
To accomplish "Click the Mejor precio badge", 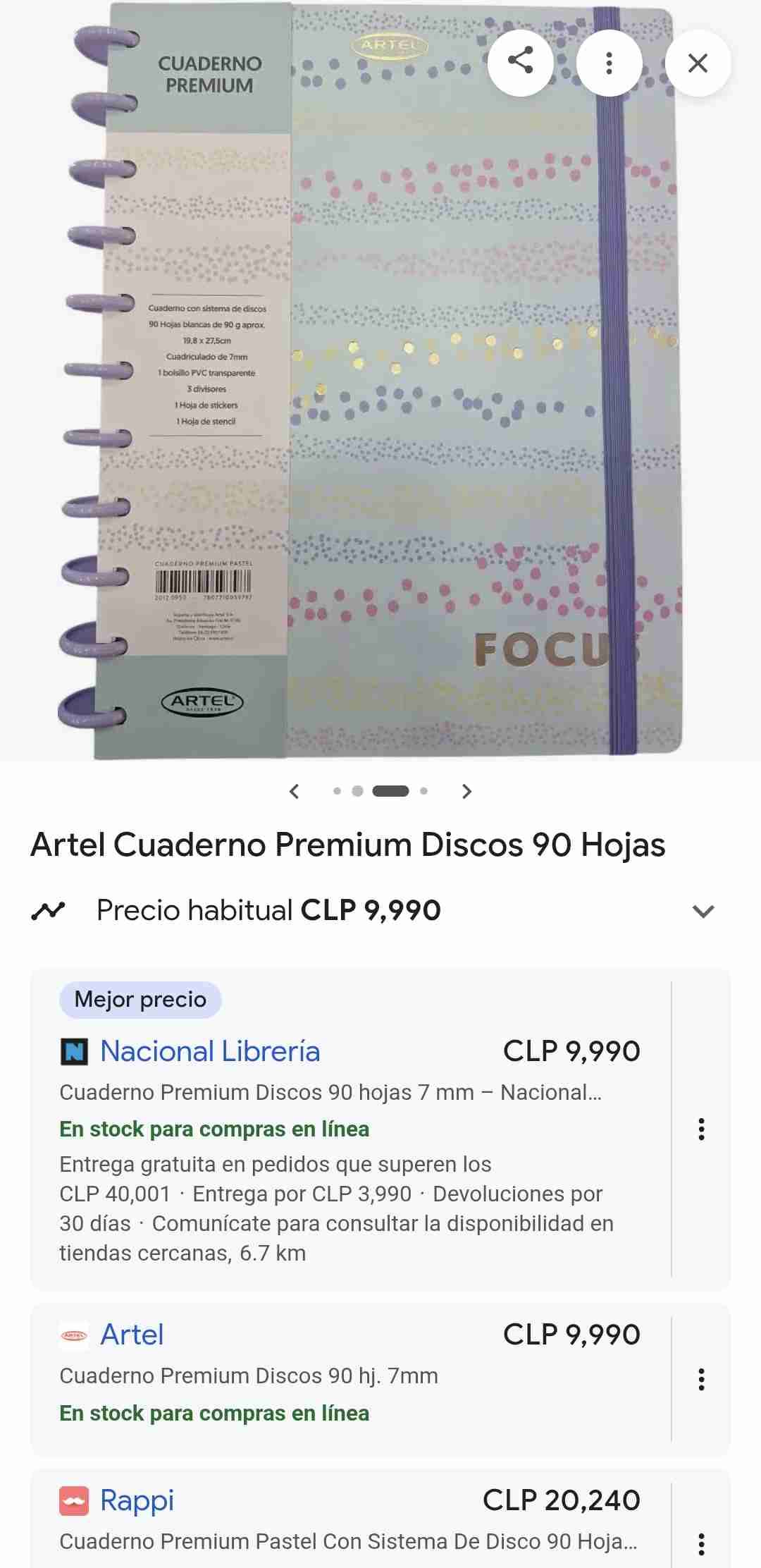I will [141, 999].
